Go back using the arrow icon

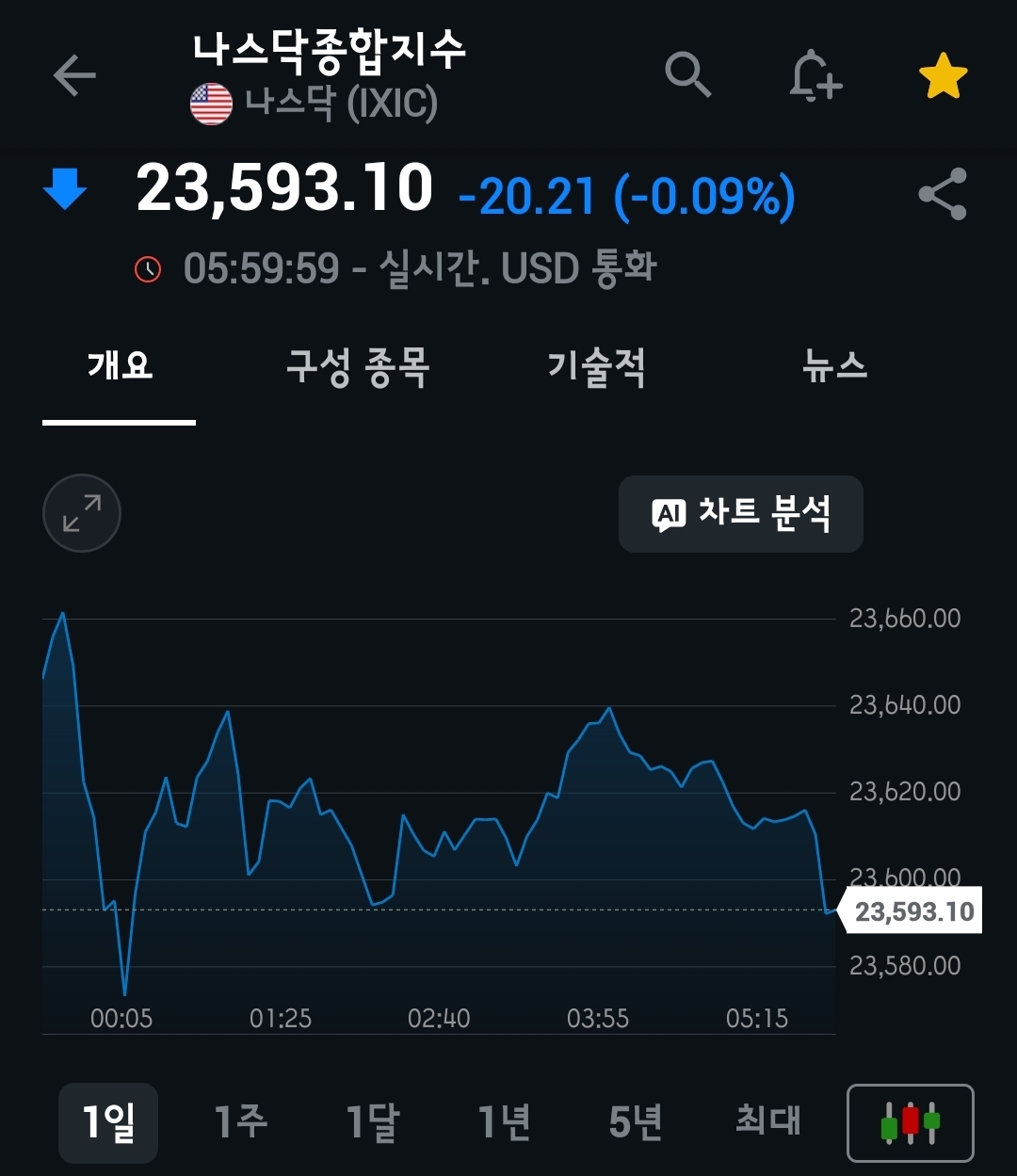point(75,76)
